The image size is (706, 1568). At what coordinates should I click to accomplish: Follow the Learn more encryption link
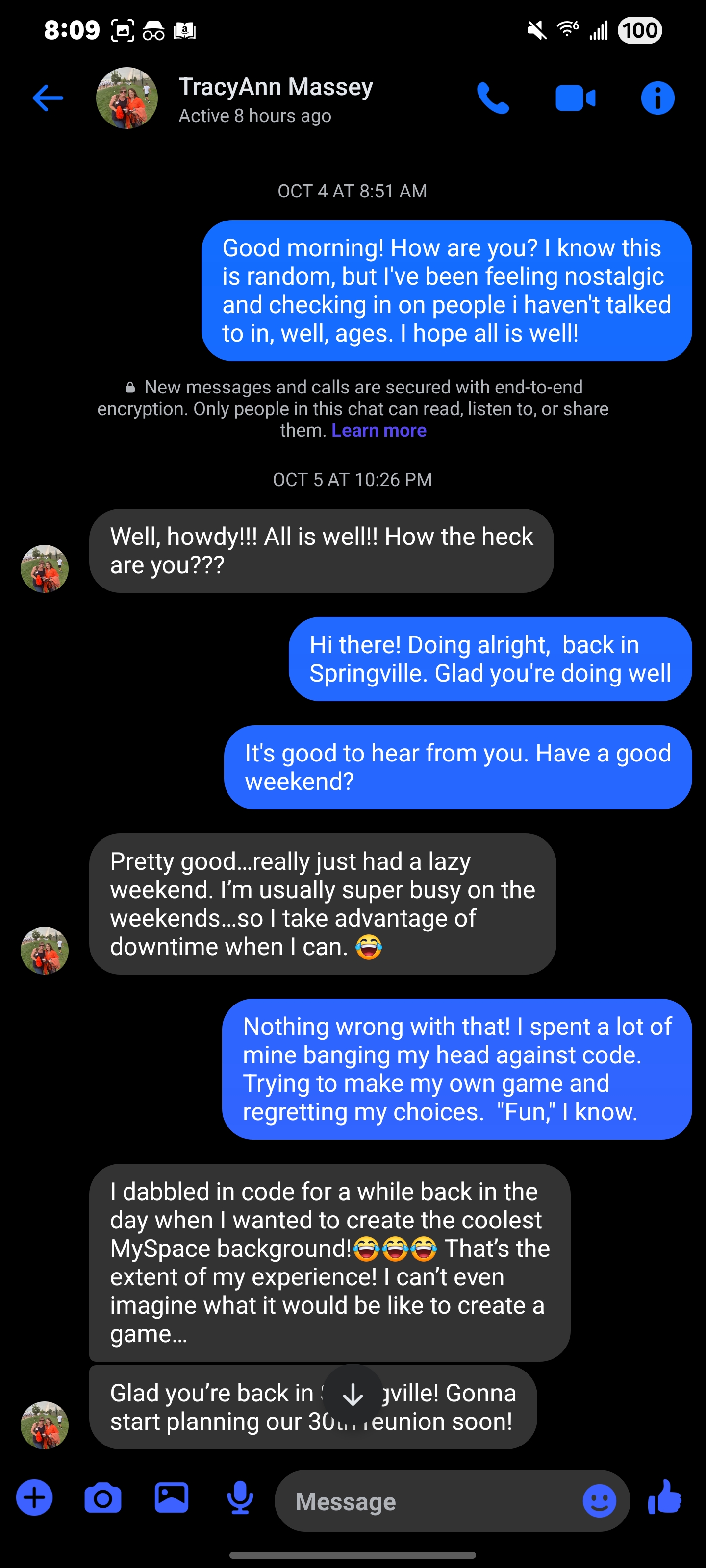click(378, 430)
